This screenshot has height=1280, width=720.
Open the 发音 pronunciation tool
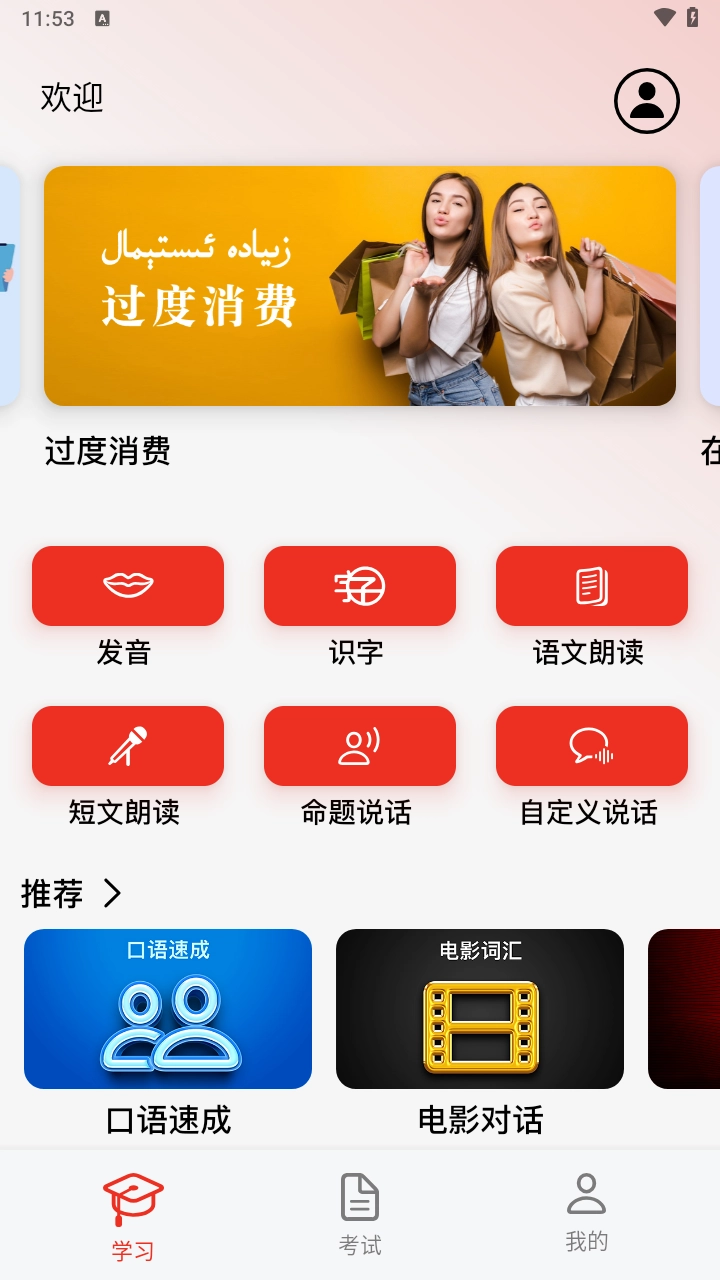[x=128, y=586]
